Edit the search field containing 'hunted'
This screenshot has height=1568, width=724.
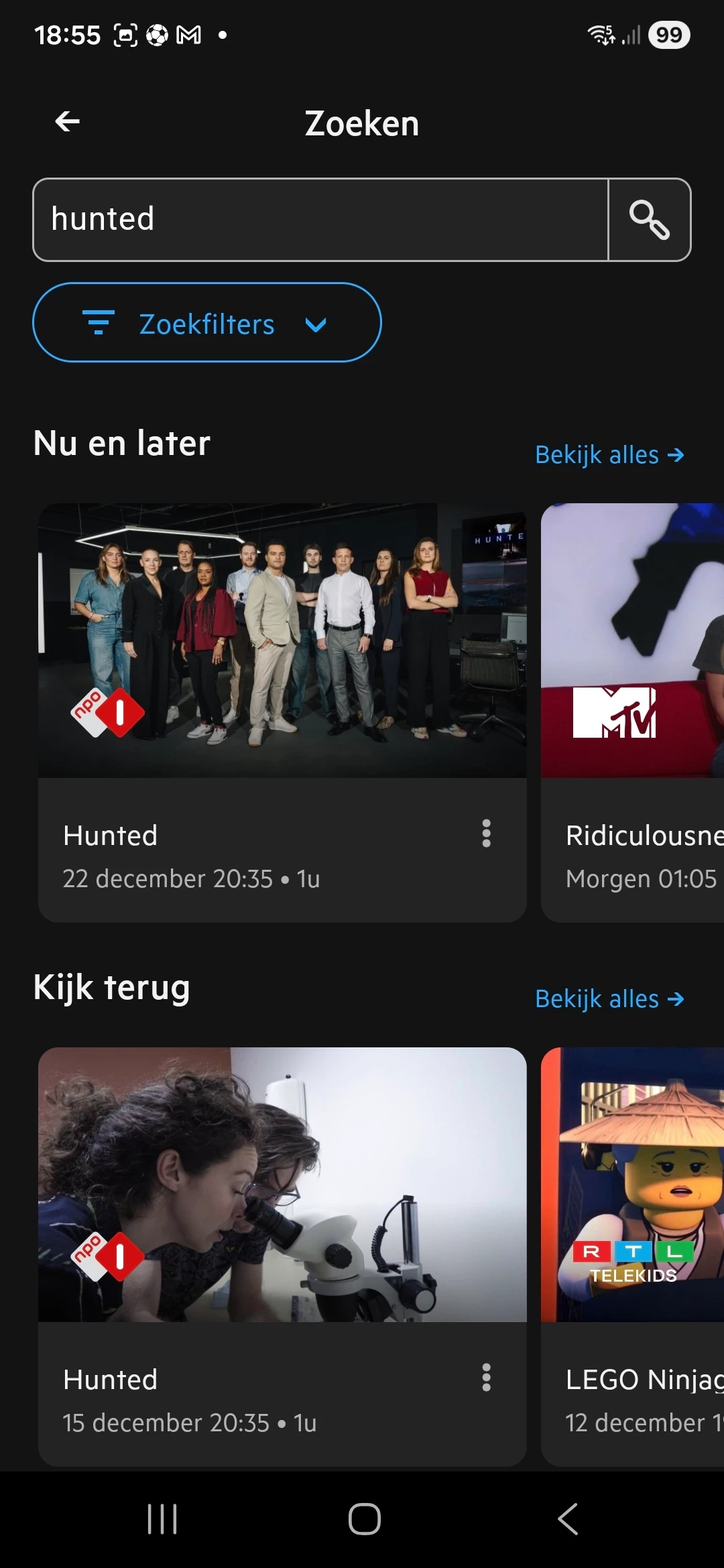pos(320,220)
